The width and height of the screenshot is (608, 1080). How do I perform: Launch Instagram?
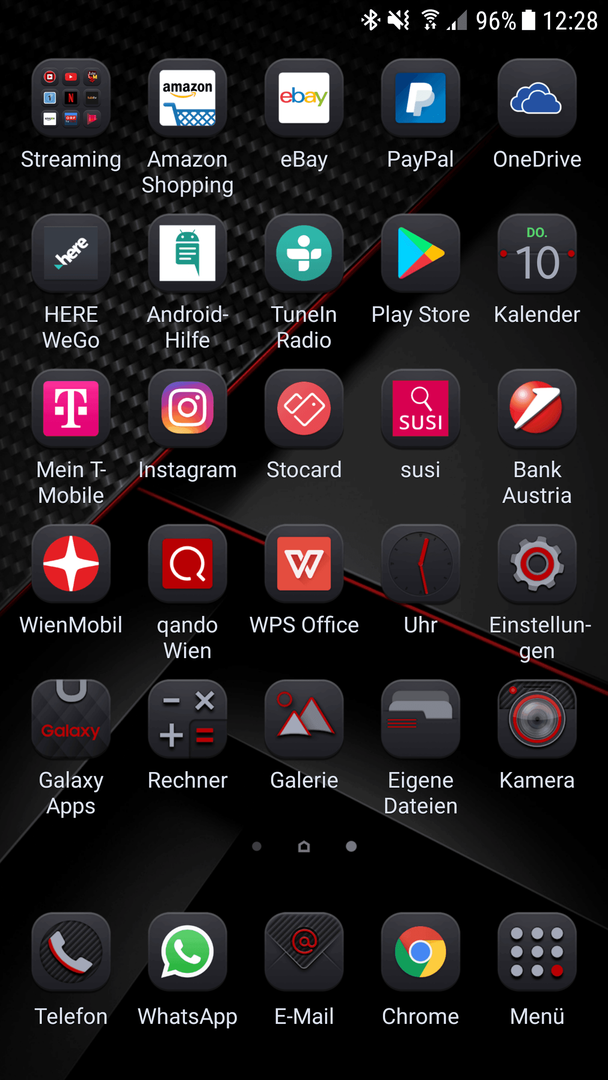pos(187,408)
